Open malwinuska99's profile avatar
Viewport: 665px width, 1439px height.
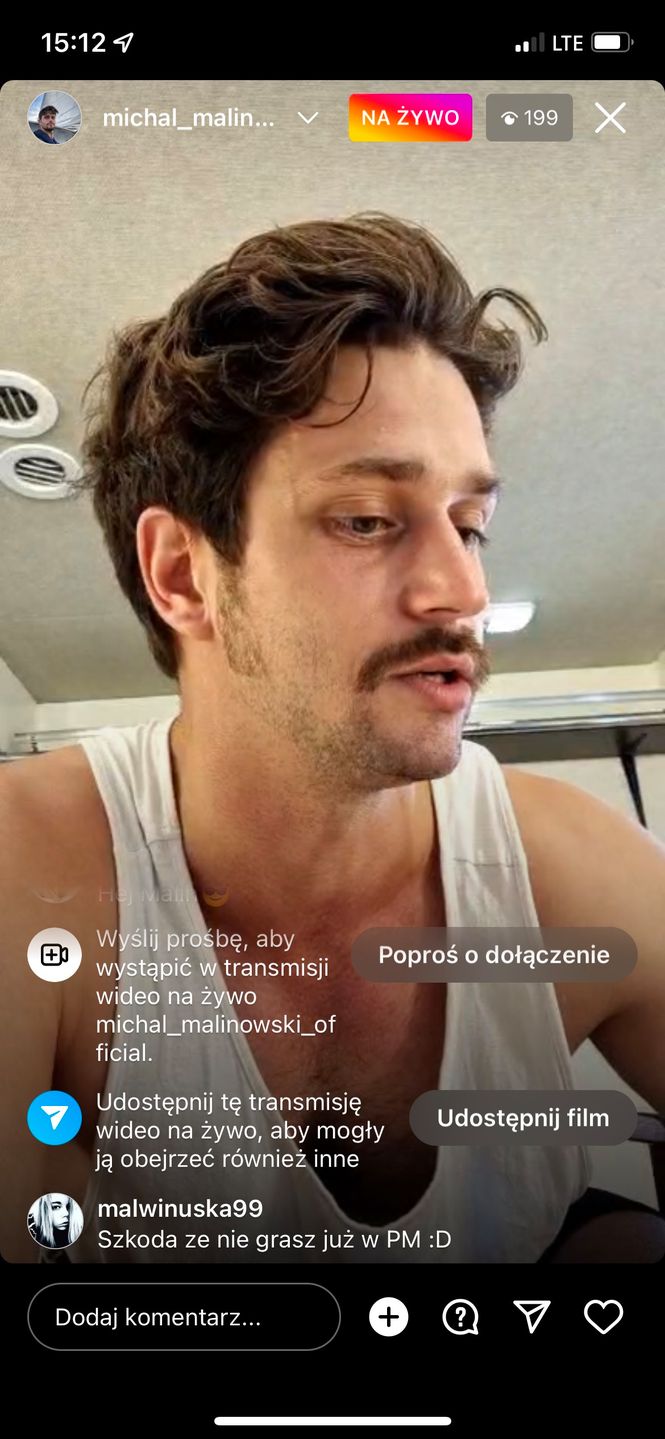pos(55,1221)
